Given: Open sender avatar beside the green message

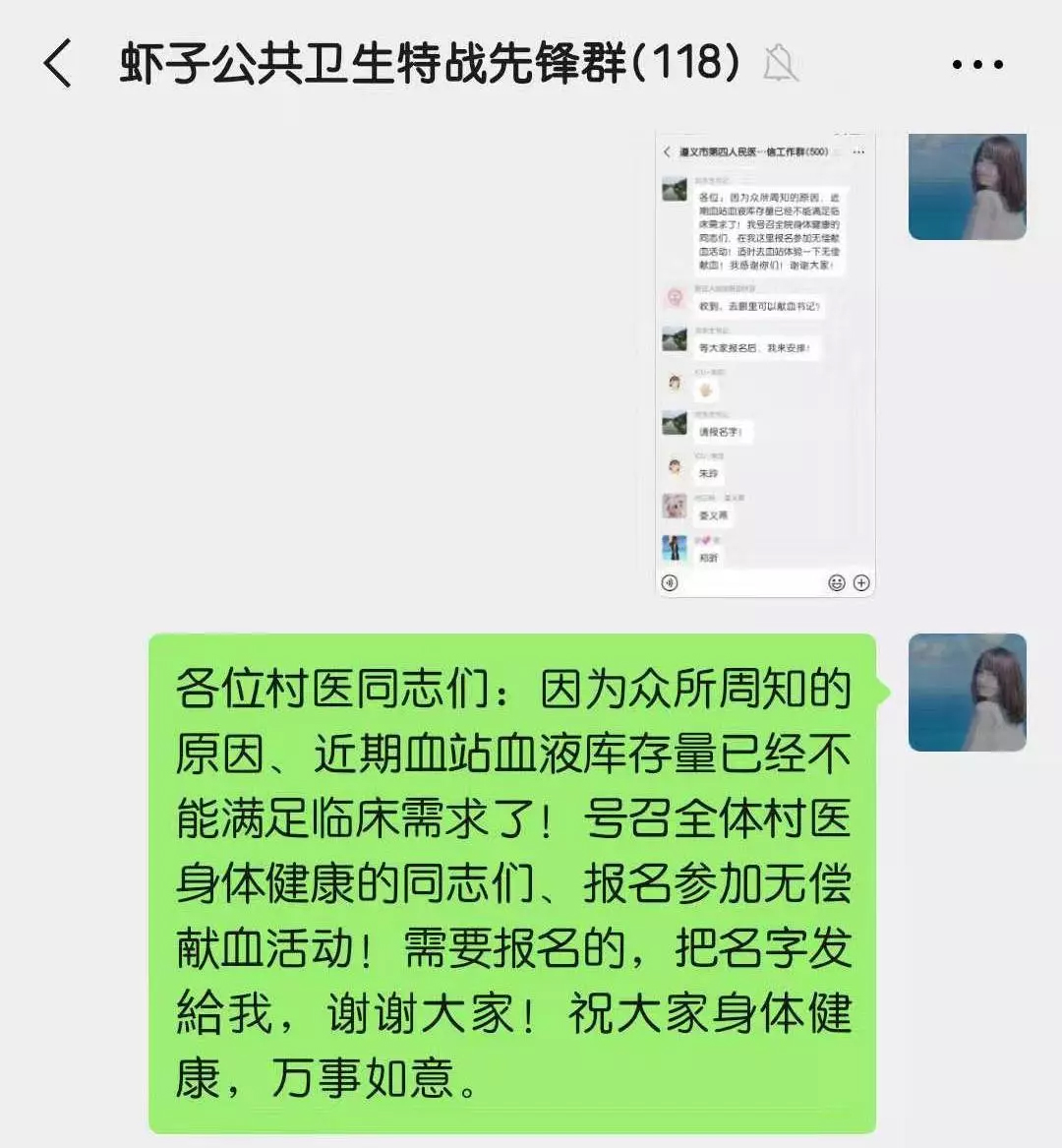Looking at the screenshot, I should 967,693.
